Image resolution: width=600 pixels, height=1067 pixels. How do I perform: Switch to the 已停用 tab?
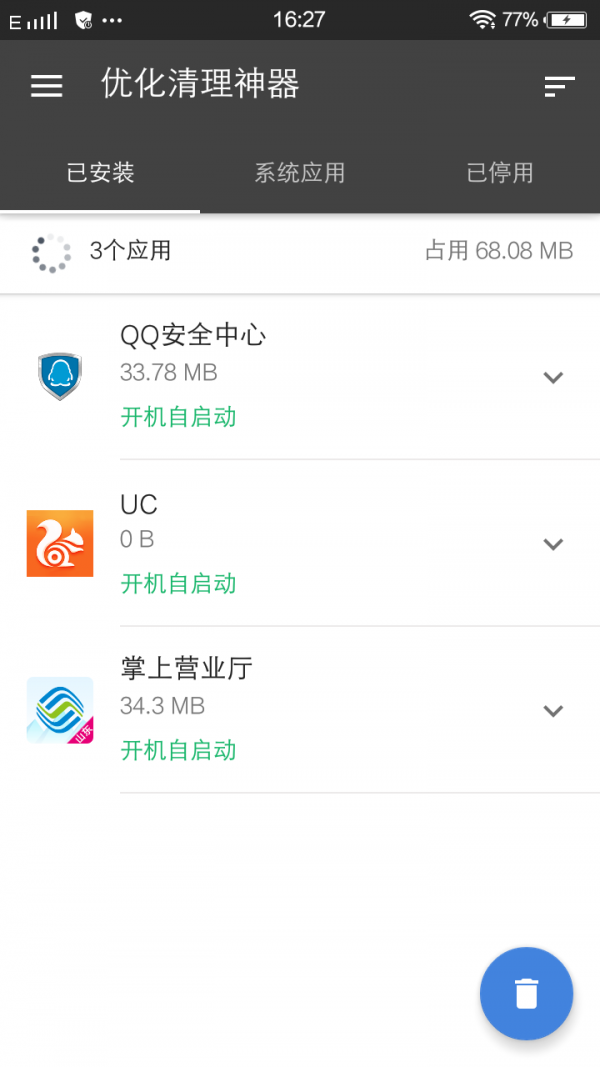point(500,173)
